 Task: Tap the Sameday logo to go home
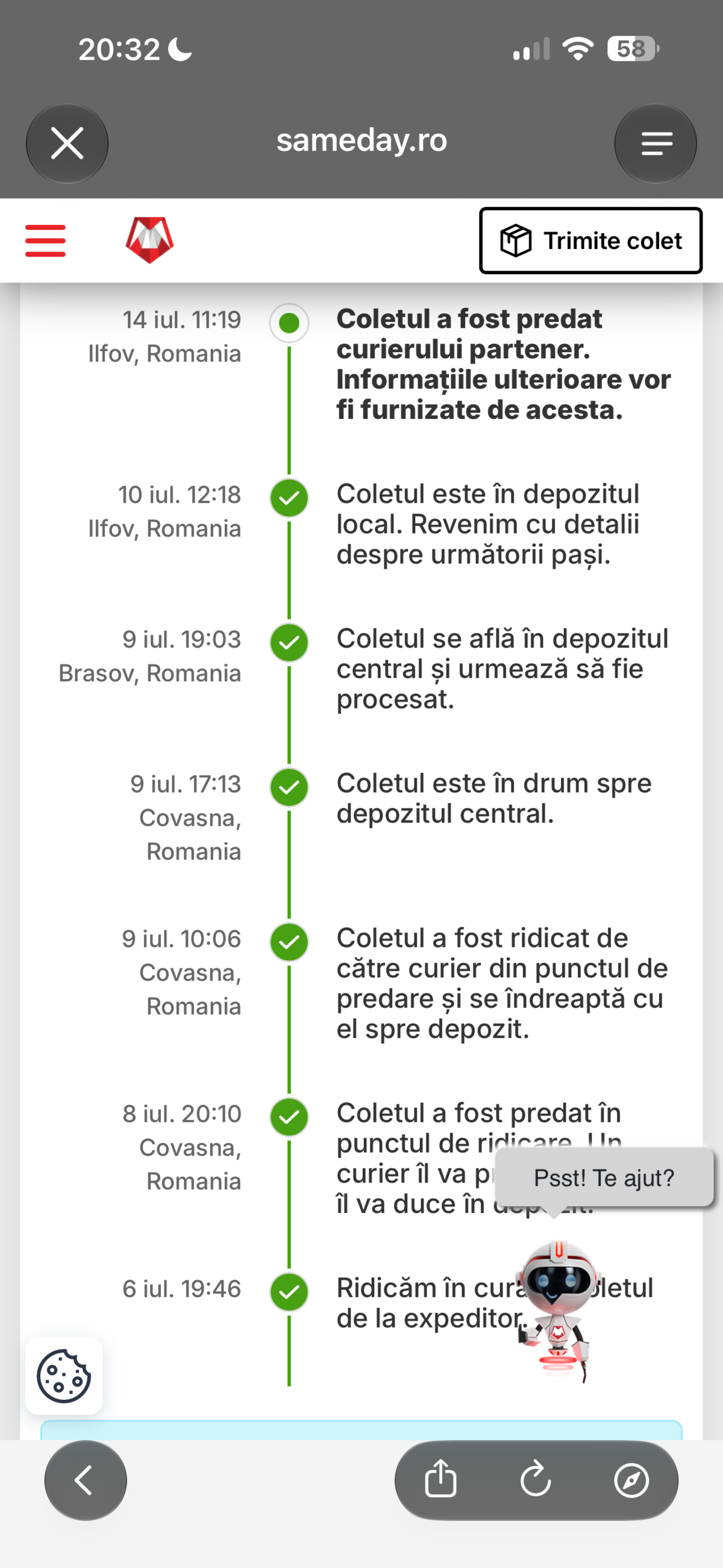click(149, 240)
